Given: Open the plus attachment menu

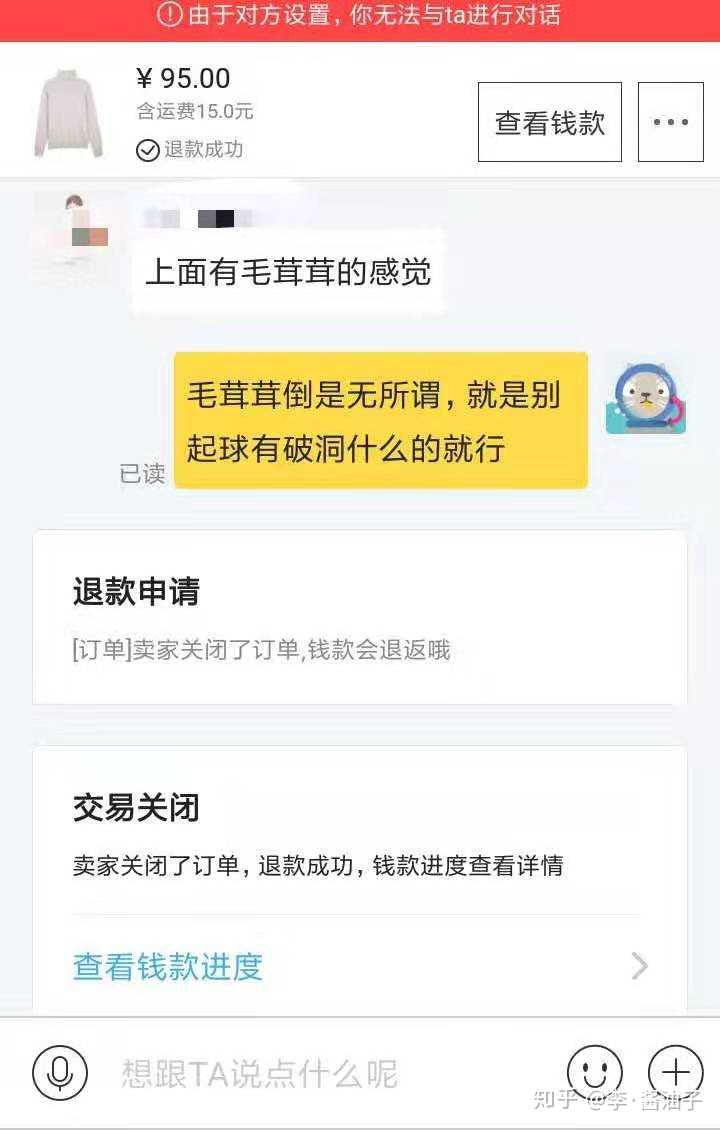Looking at the screenshot, I should (x=675, y=1073).
